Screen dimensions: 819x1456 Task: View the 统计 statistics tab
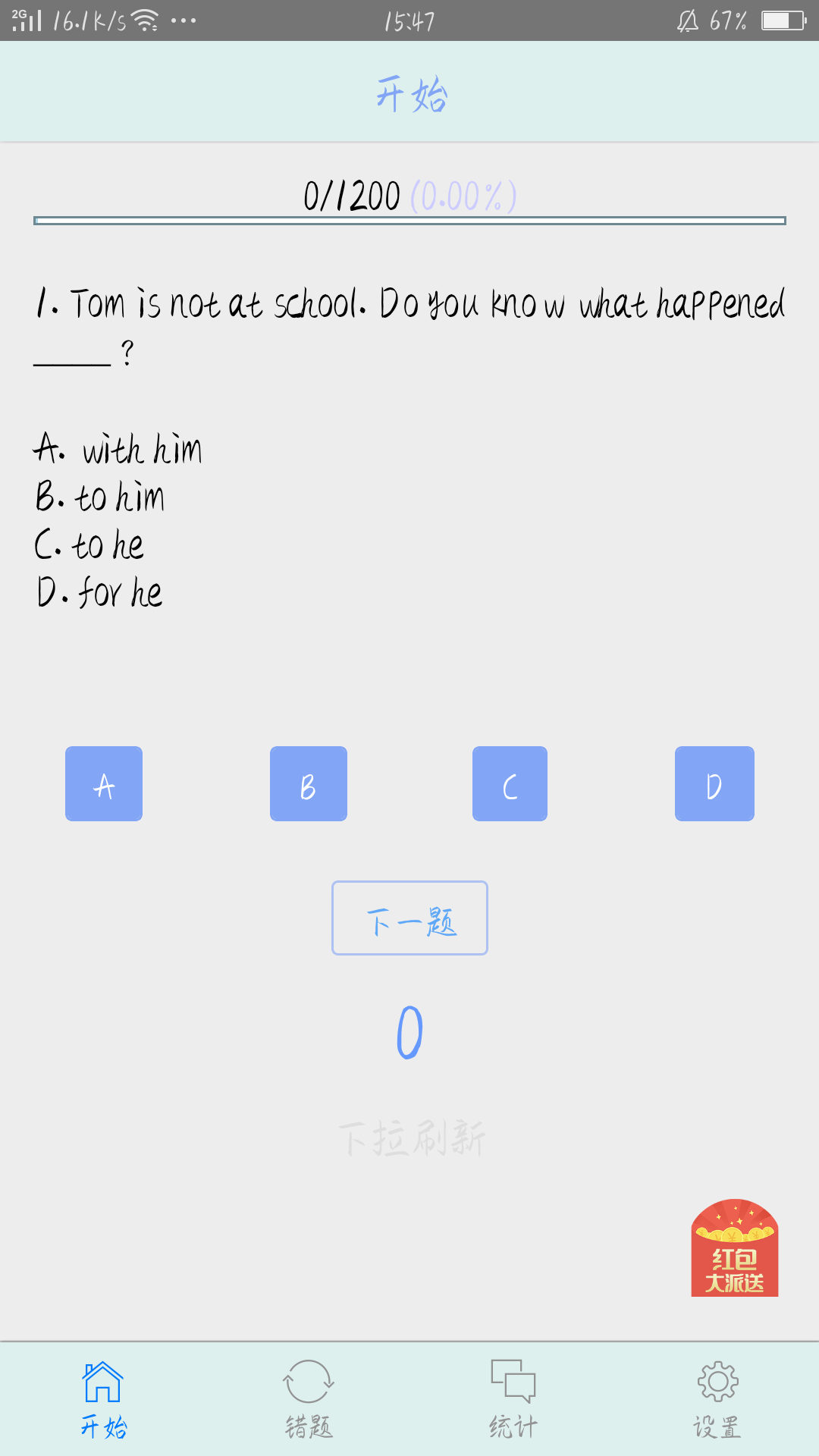(513, 1399)
